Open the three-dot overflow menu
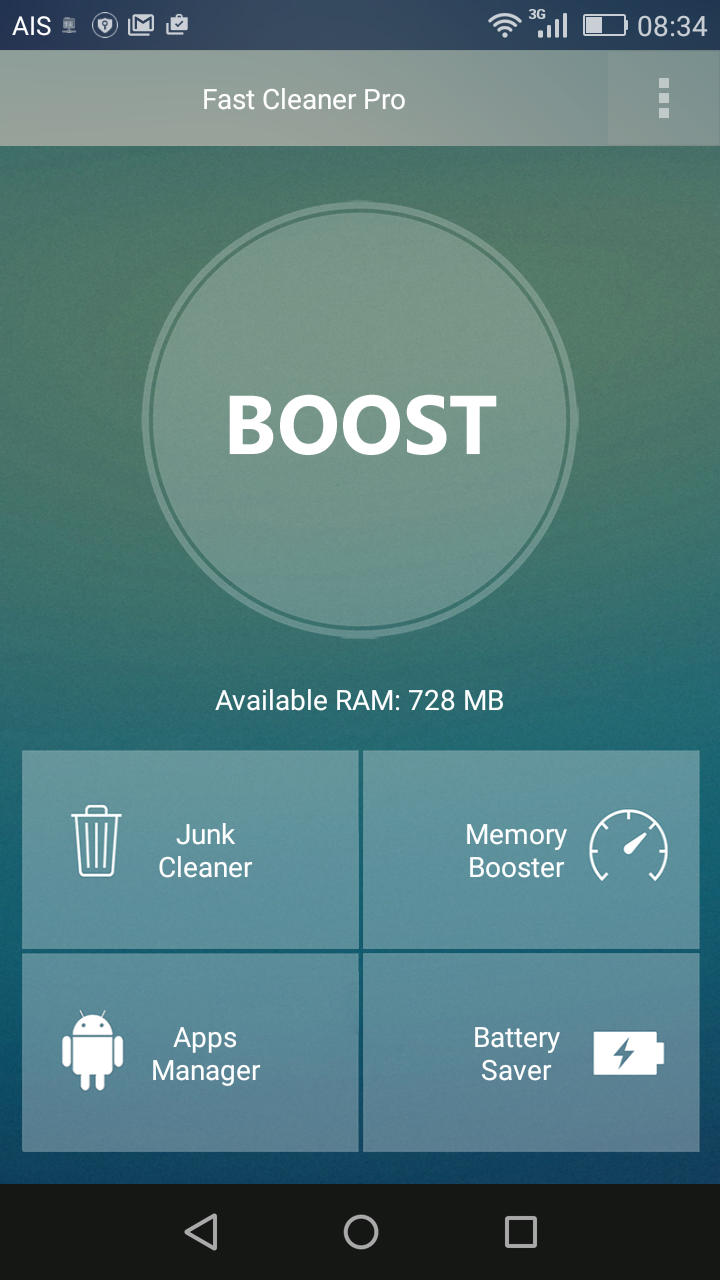Viewport: 720px width, 1280px height. click(663, 99)
